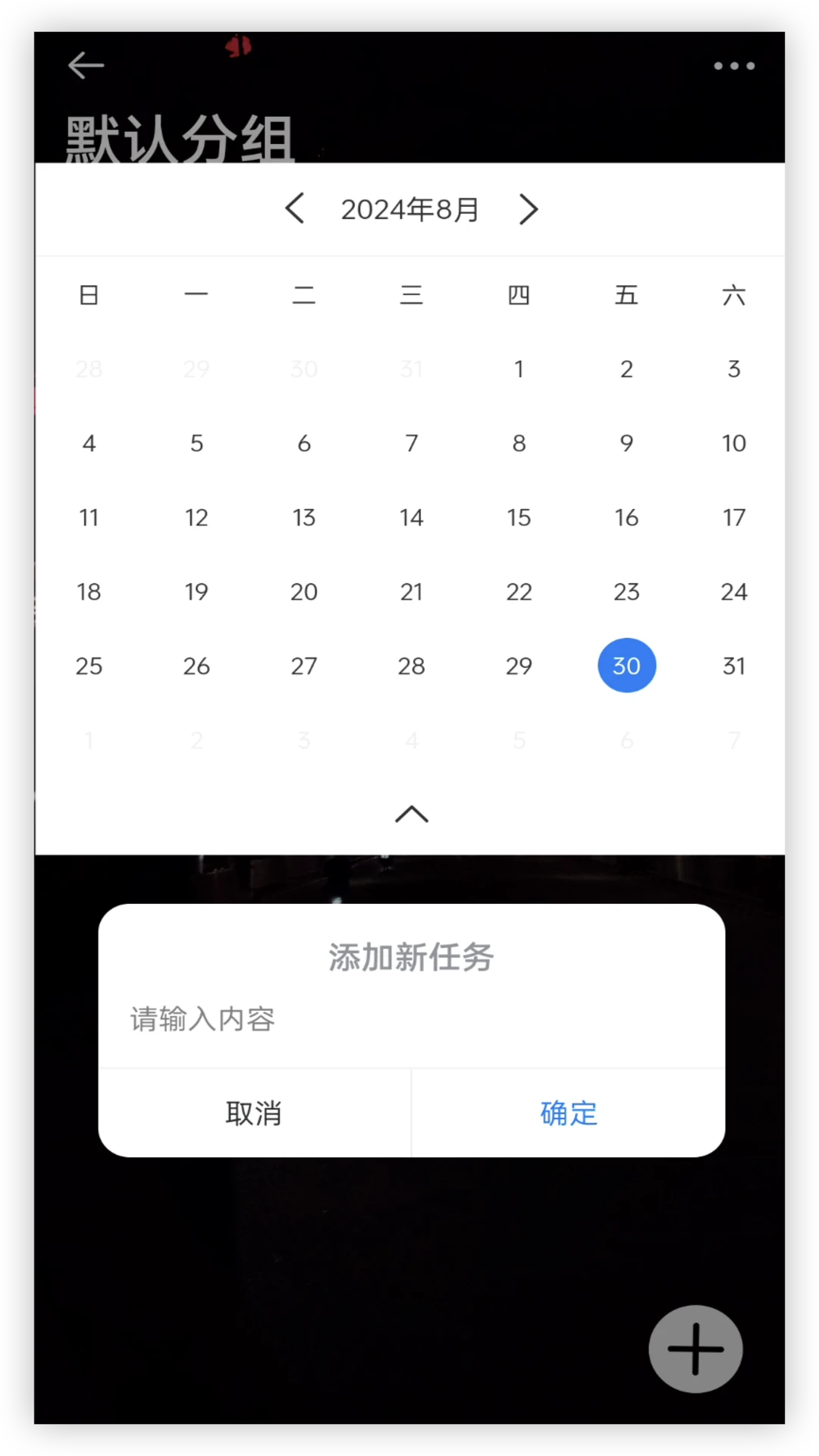Select August 31 in the calendar
Viewport: 819px width, 1456px height.
point(733,666)
